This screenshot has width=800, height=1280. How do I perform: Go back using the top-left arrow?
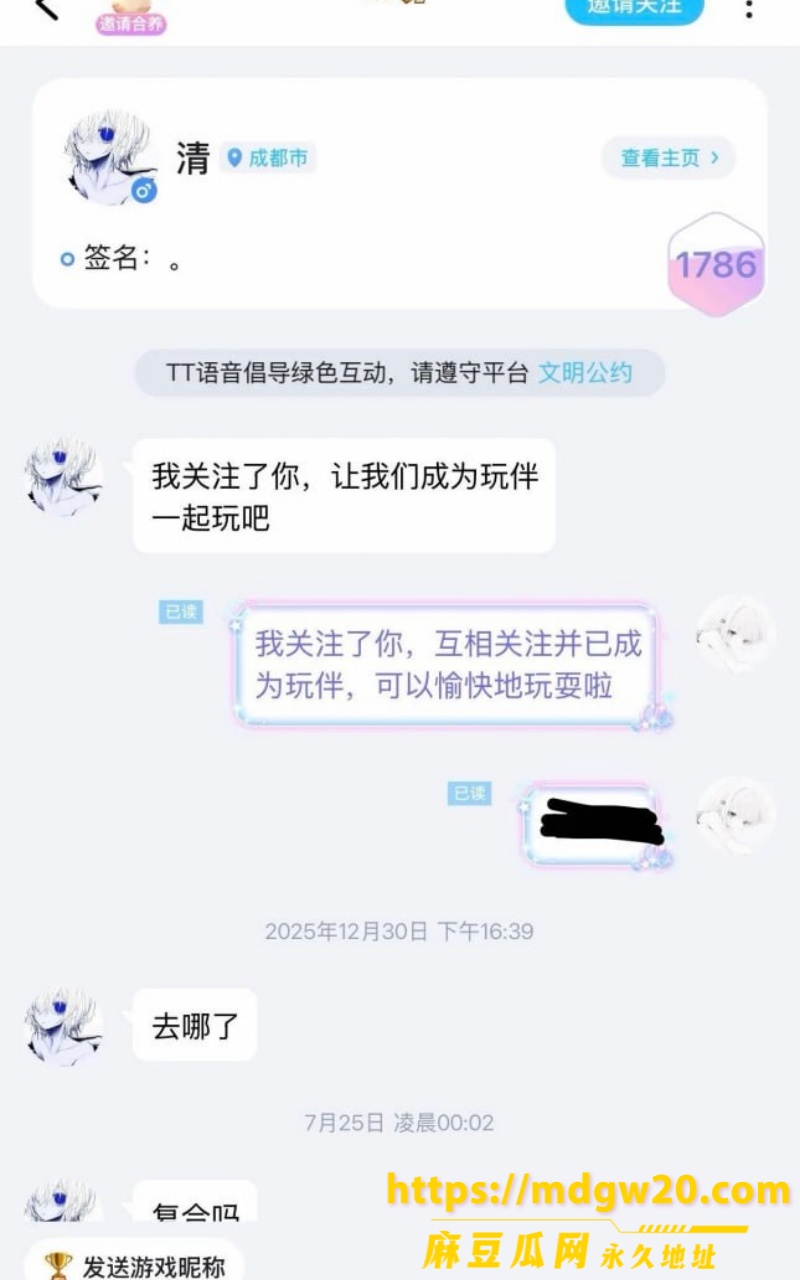tap(47, 8)
